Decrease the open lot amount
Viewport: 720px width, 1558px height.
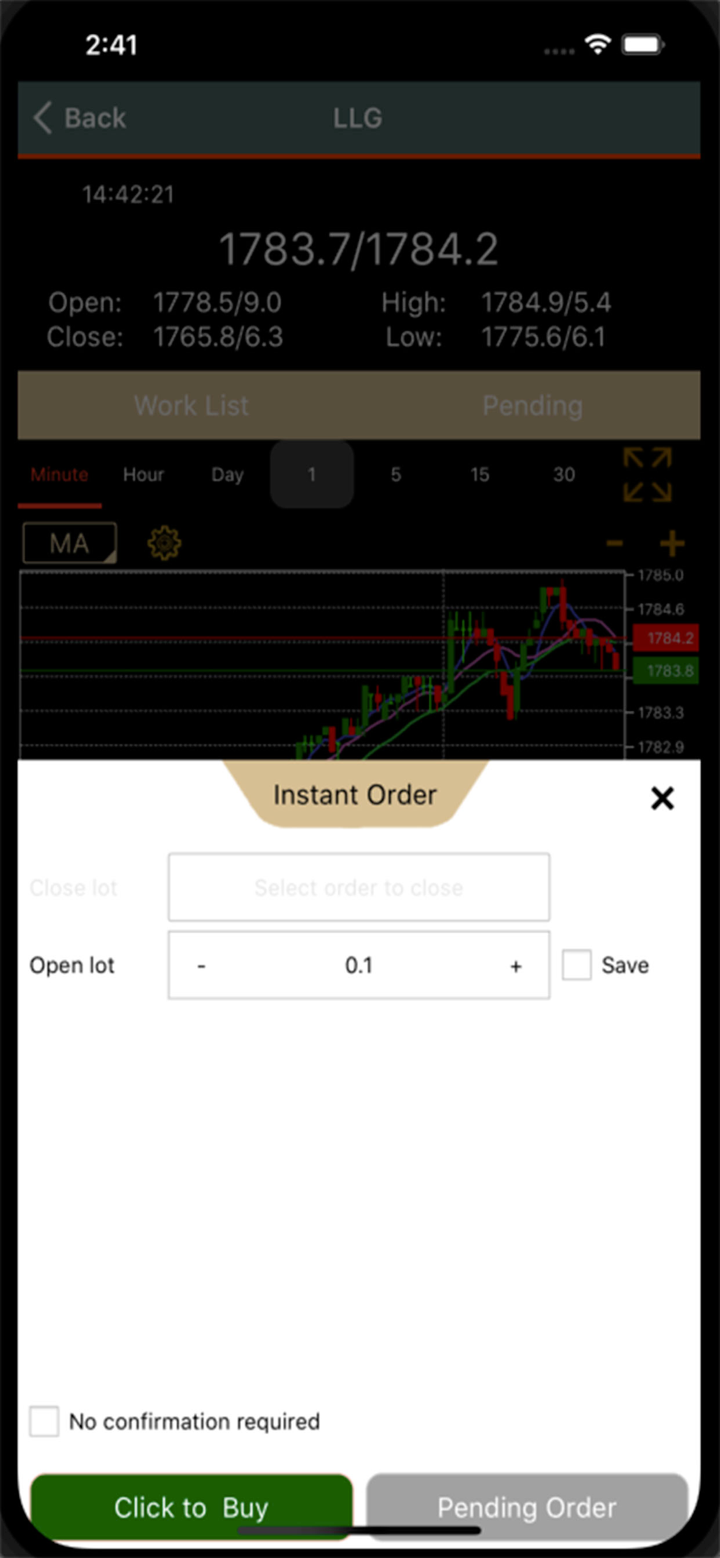tap(202, 966)
